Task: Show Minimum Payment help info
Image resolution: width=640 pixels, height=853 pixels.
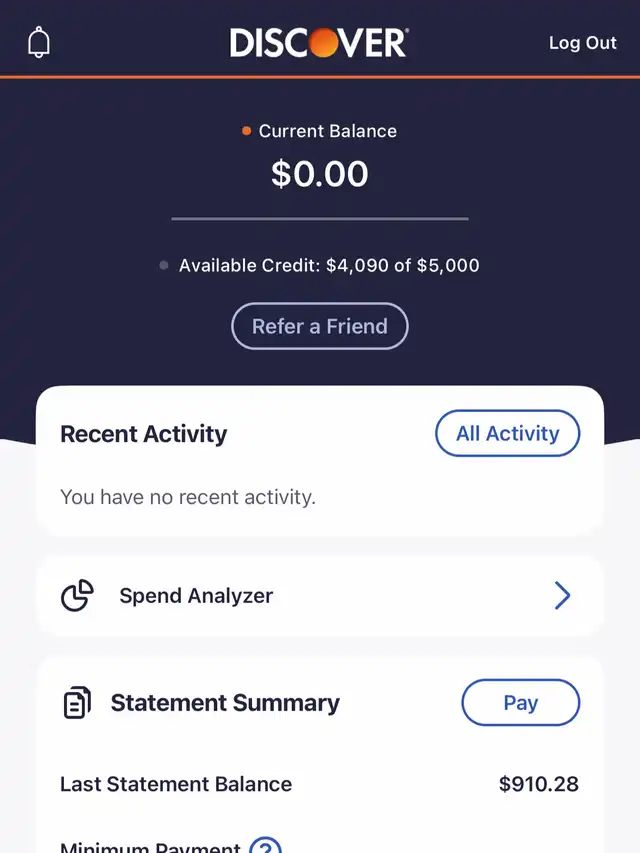Action: (264, 846)
